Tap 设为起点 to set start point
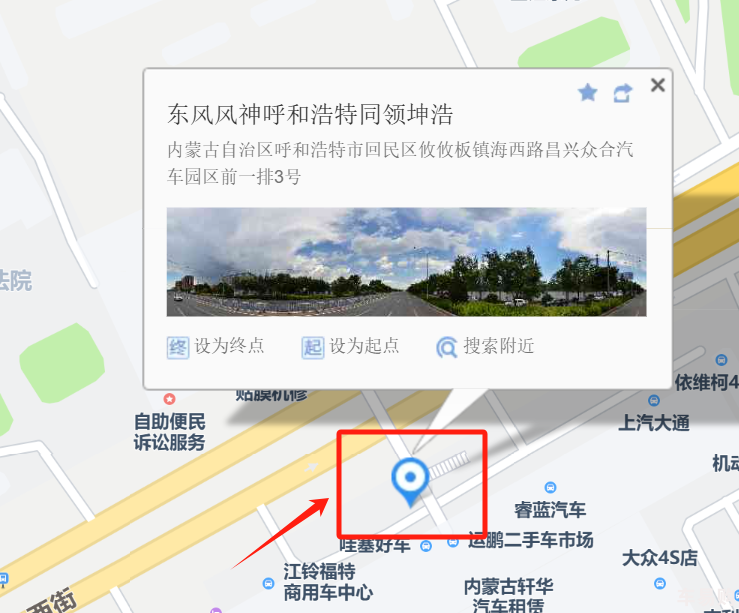739x613 pixels. click(351, 347)
